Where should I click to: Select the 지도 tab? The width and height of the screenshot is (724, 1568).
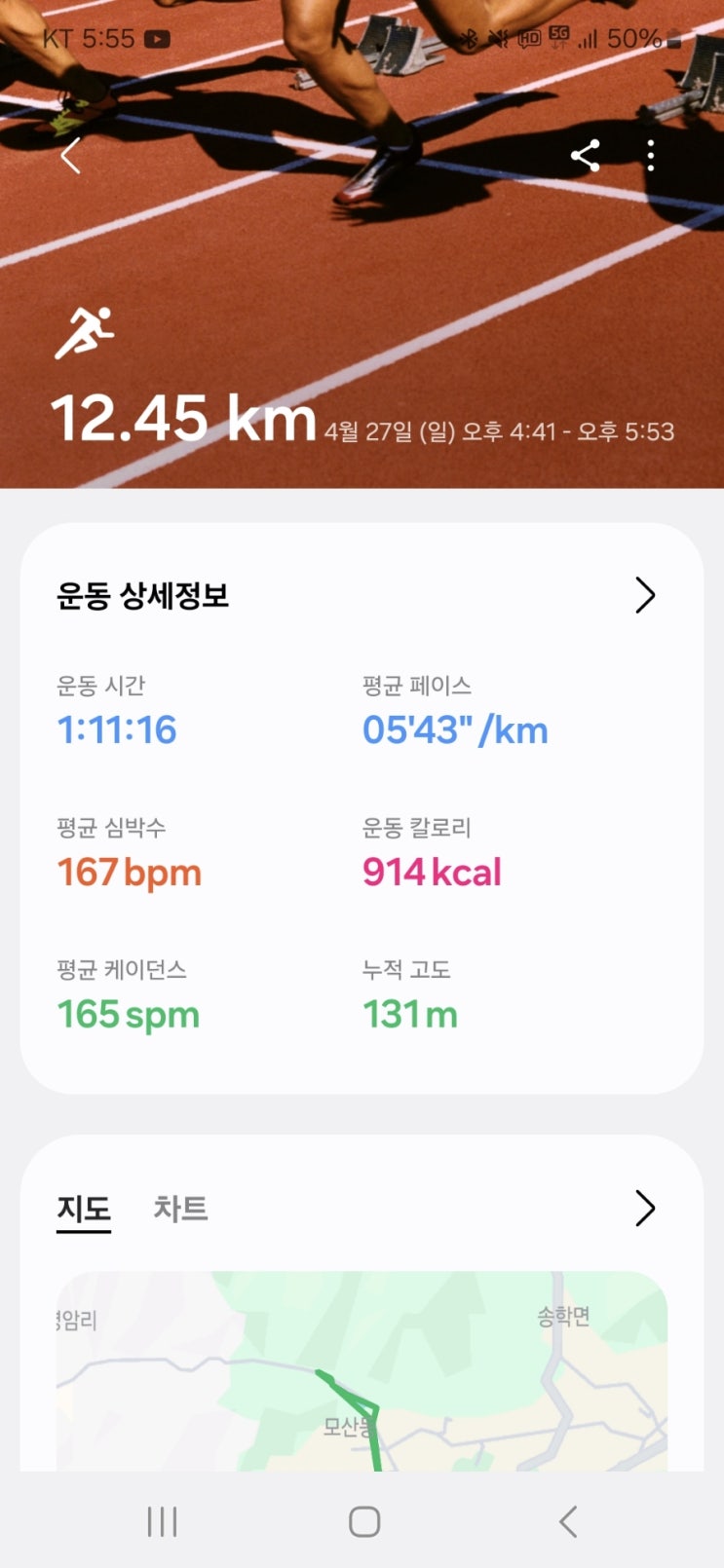click(x=84, y=1209)
